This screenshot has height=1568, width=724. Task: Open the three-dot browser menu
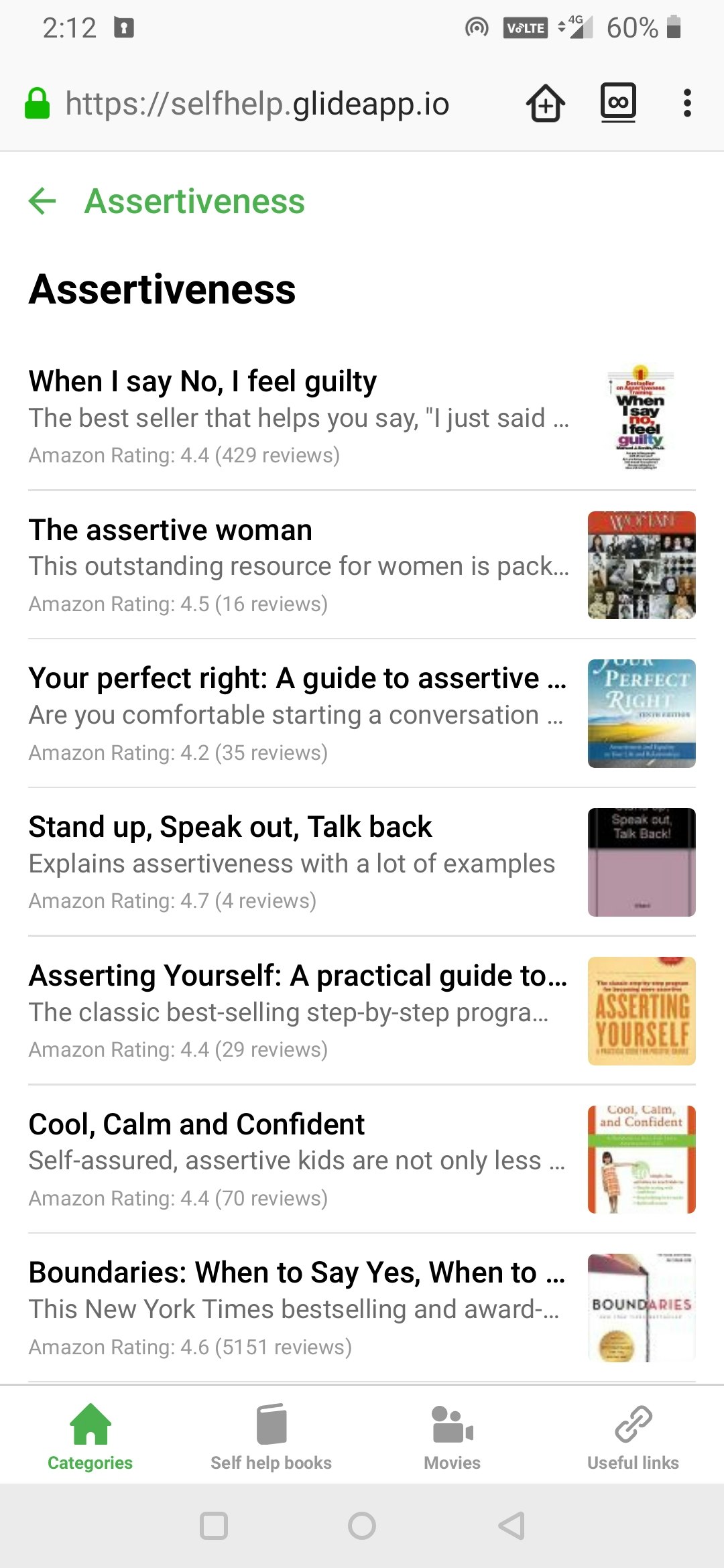[x=686, y=103]
